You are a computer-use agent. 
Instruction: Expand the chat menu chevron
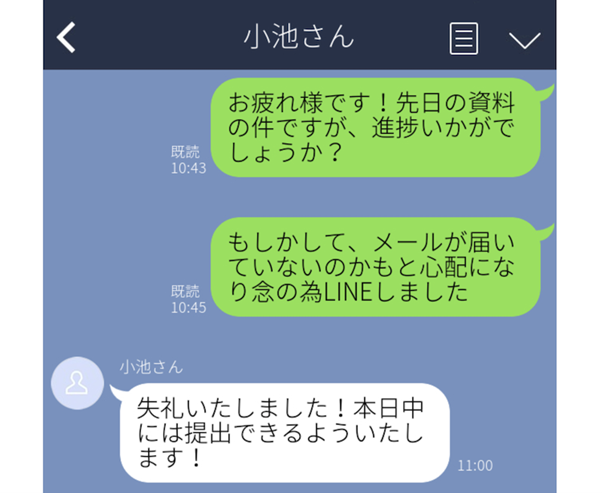pyautogui.click(x=524, y=39)
